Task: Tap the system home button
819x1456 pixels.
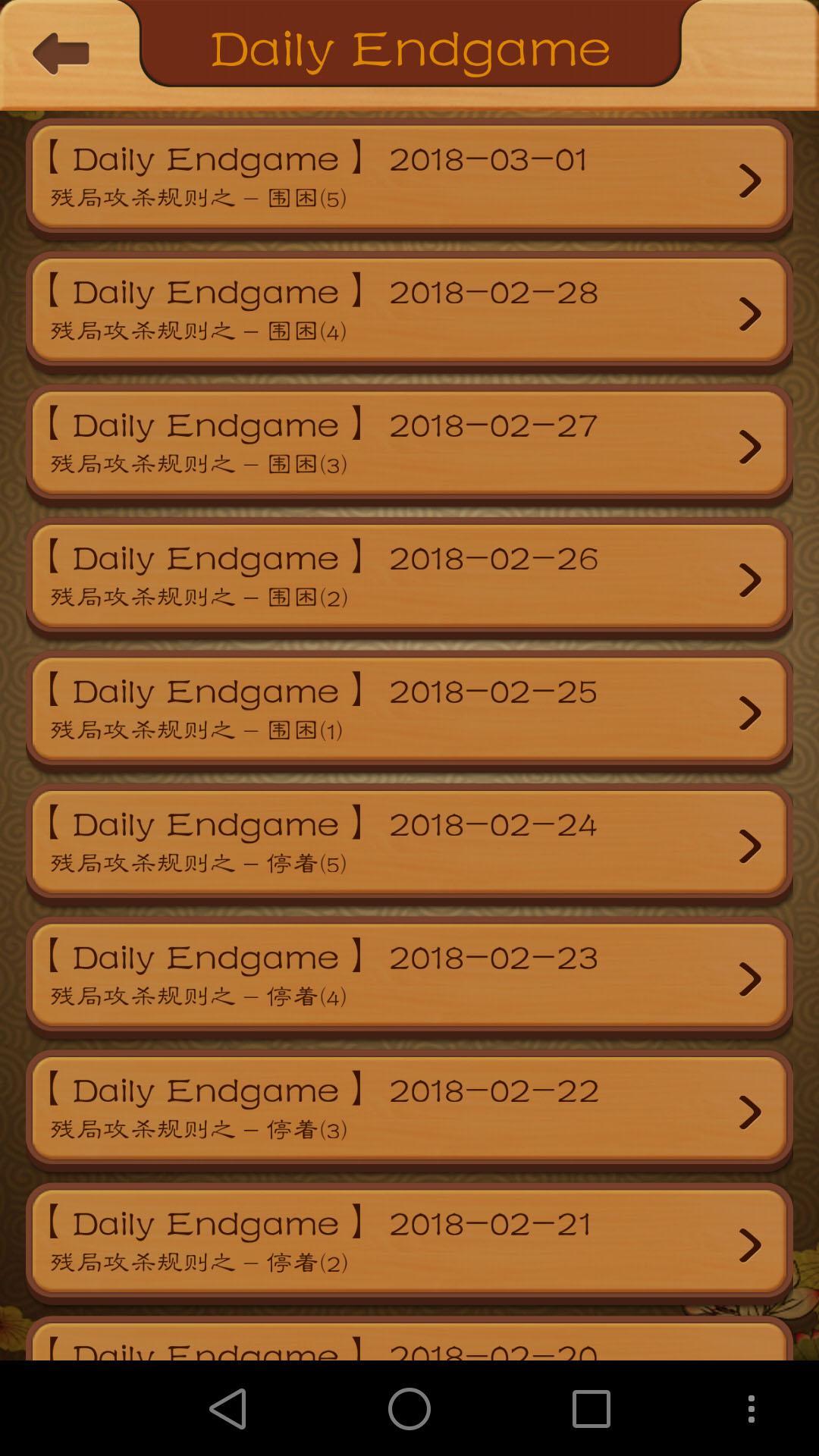Action: coord(409,1408)
